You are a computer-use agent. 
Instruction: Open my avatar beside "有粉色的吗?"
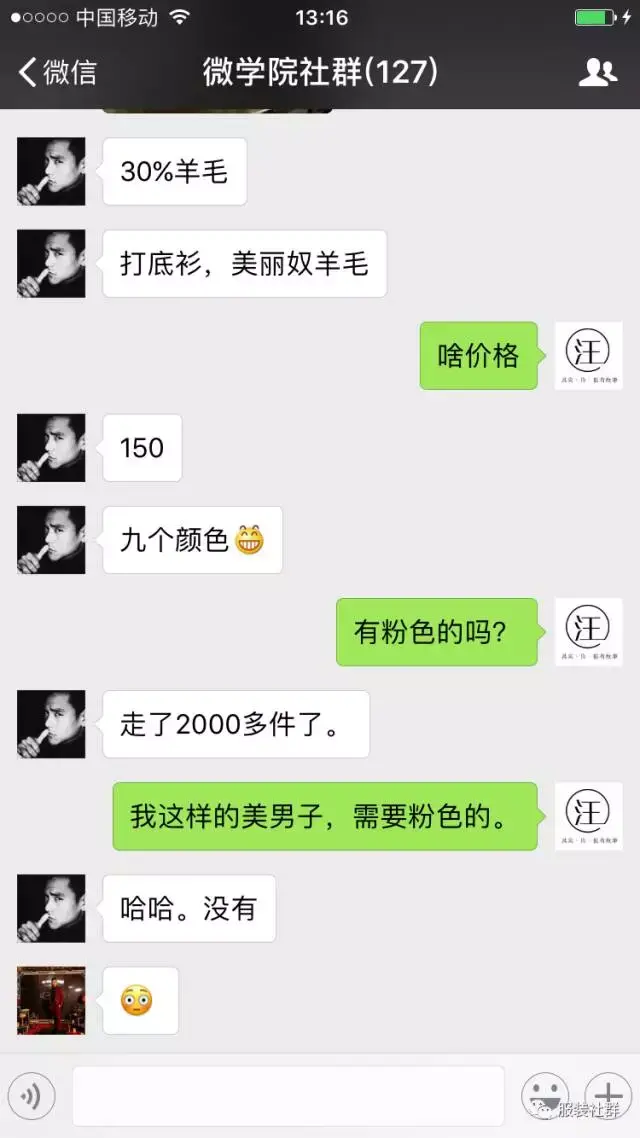click(589, 632)
